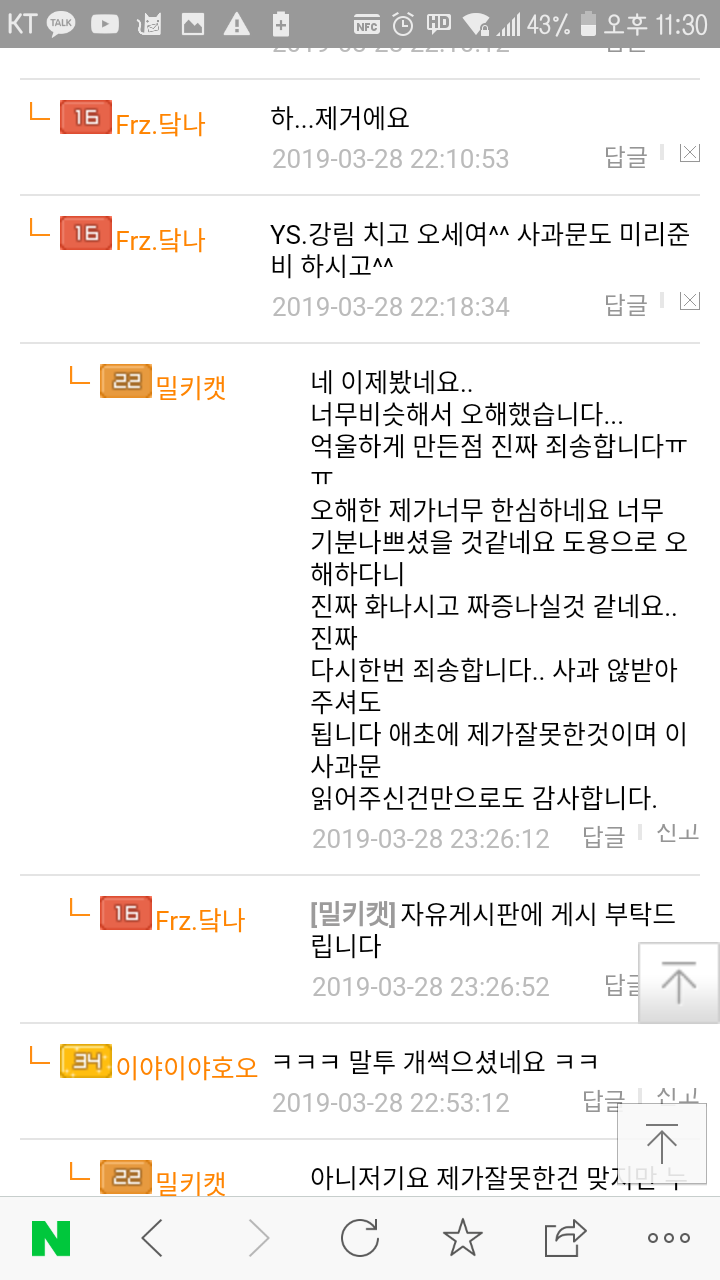Reload the current page
This screenshot has height=1280, width=720.
[360, 1238]
